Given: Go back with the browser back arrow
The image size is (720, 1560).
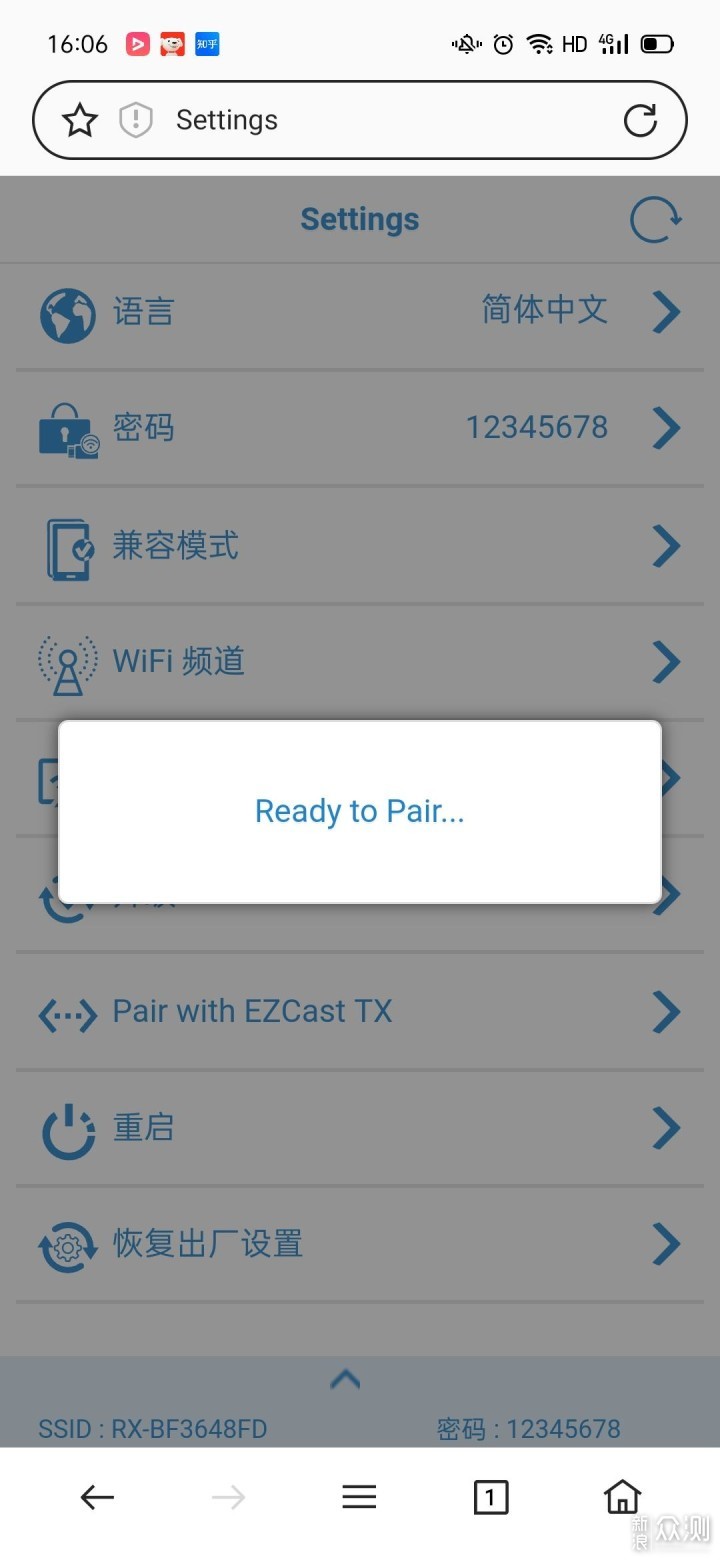Looking at the screenshot, I should tap(97, 1497).
